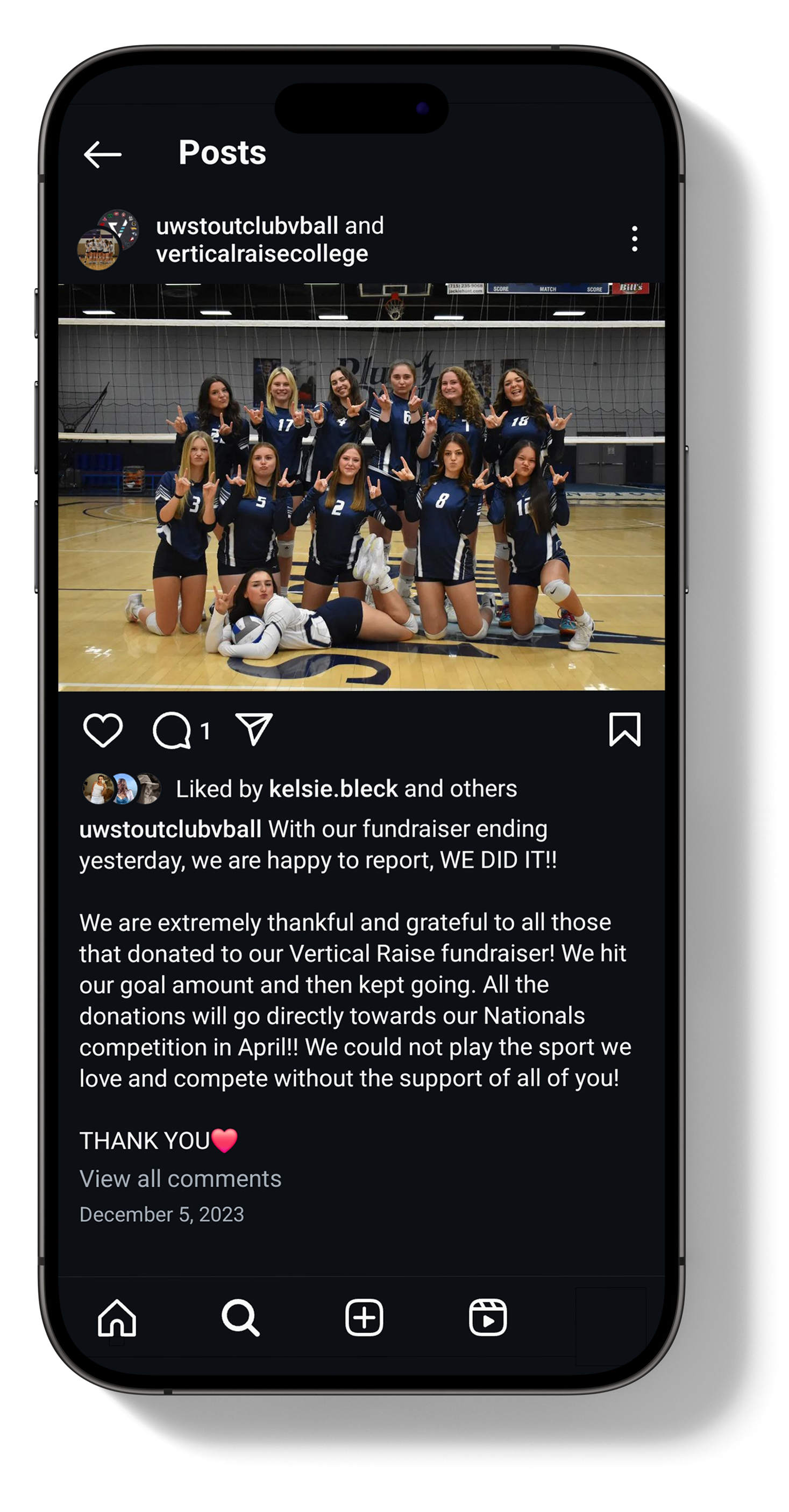Share the post with the paper plane icon
Viewport: 789px width, 1512px height.
pos(254,730)
